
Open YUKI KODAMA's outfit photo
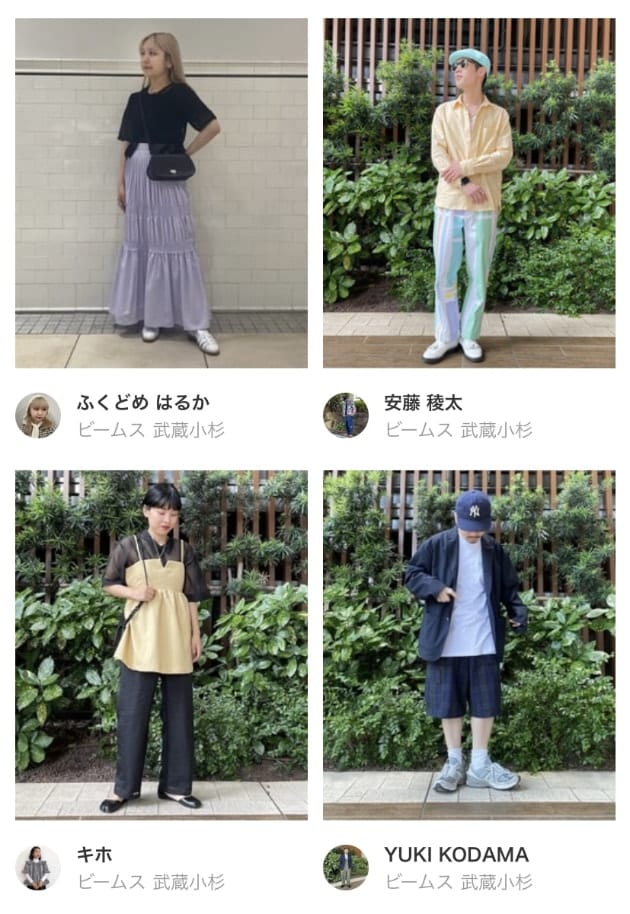pyautogui.click(x=468, y=645)
